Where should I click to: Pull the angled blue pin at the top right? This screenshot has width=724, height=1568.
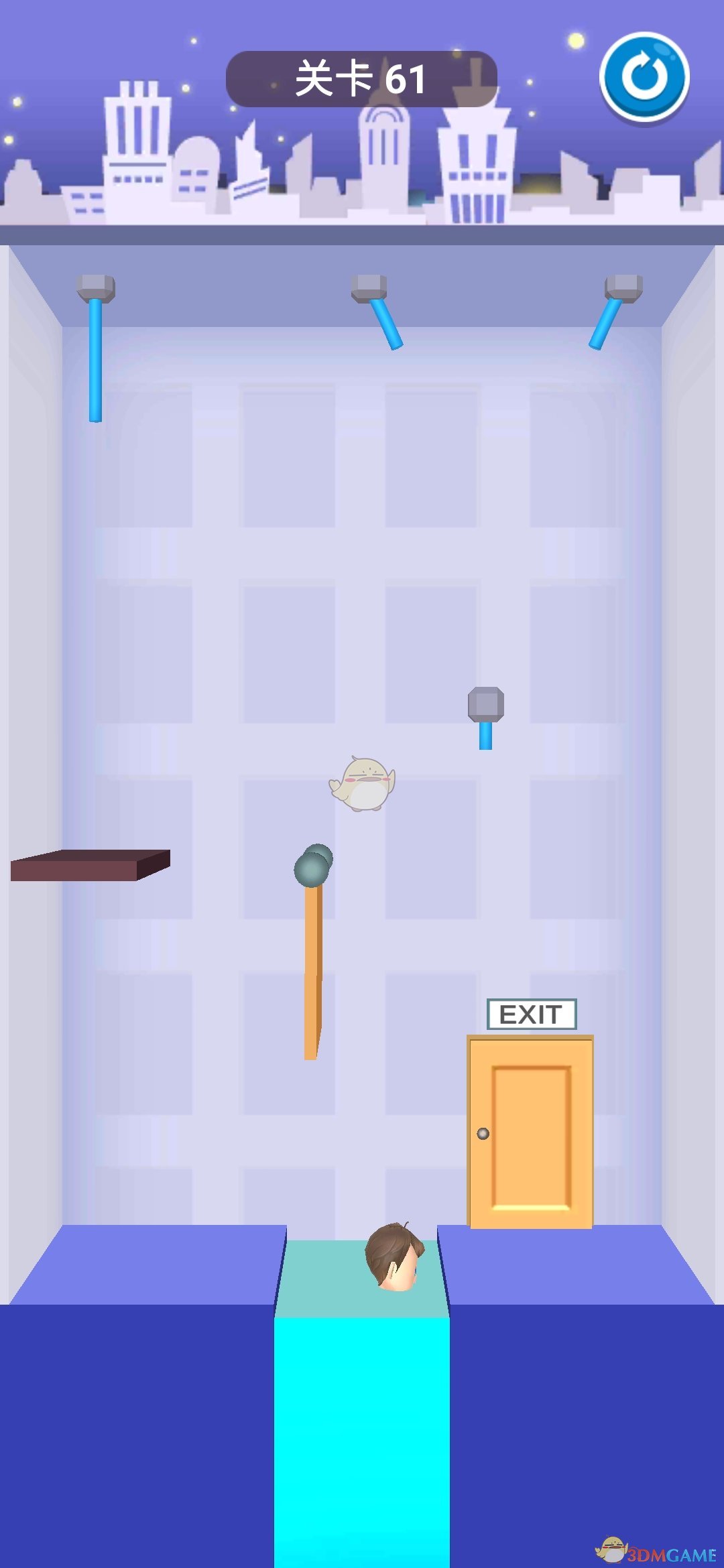(606, 323)
